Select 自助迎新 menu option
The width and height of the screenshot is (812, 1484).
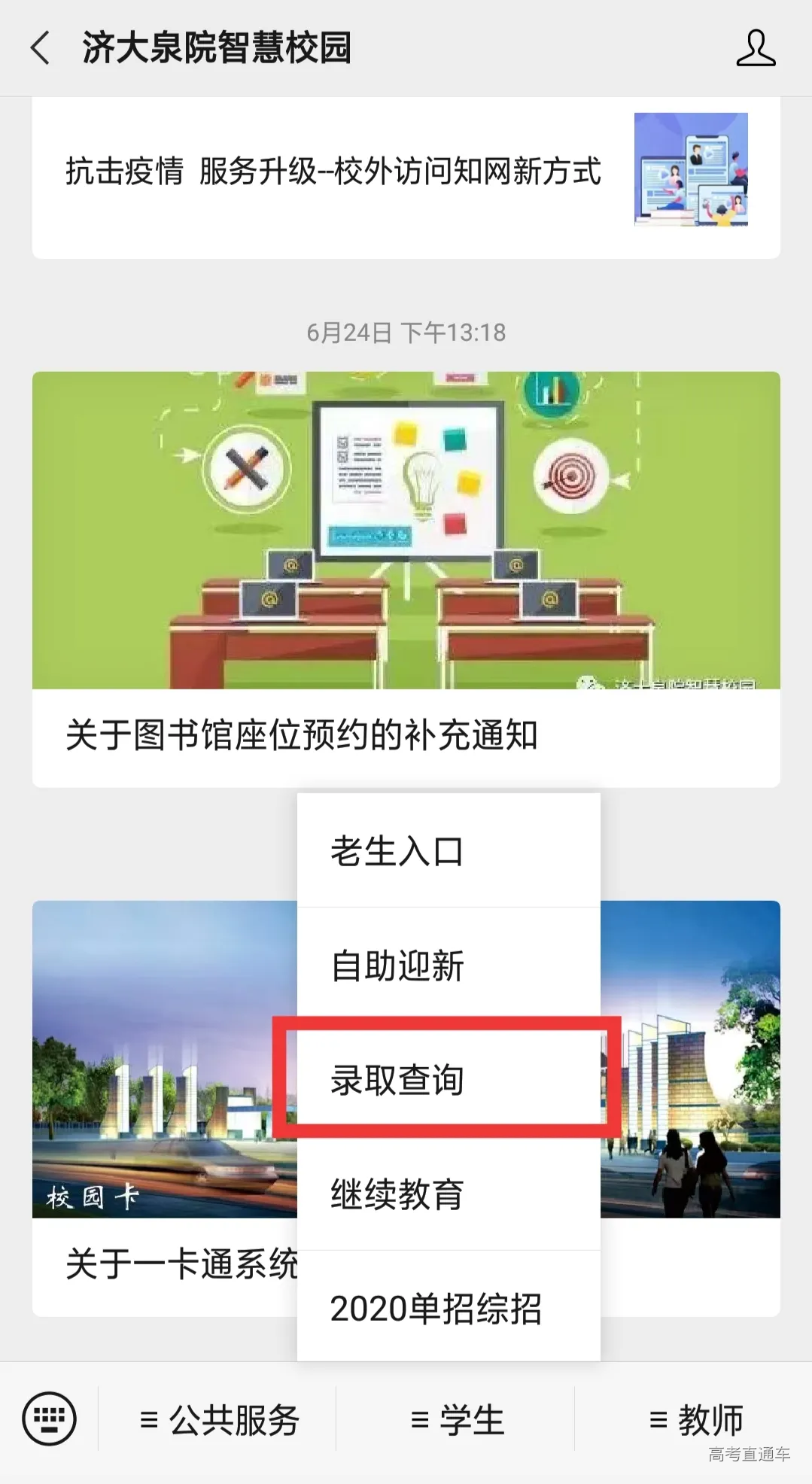(449, 966)
